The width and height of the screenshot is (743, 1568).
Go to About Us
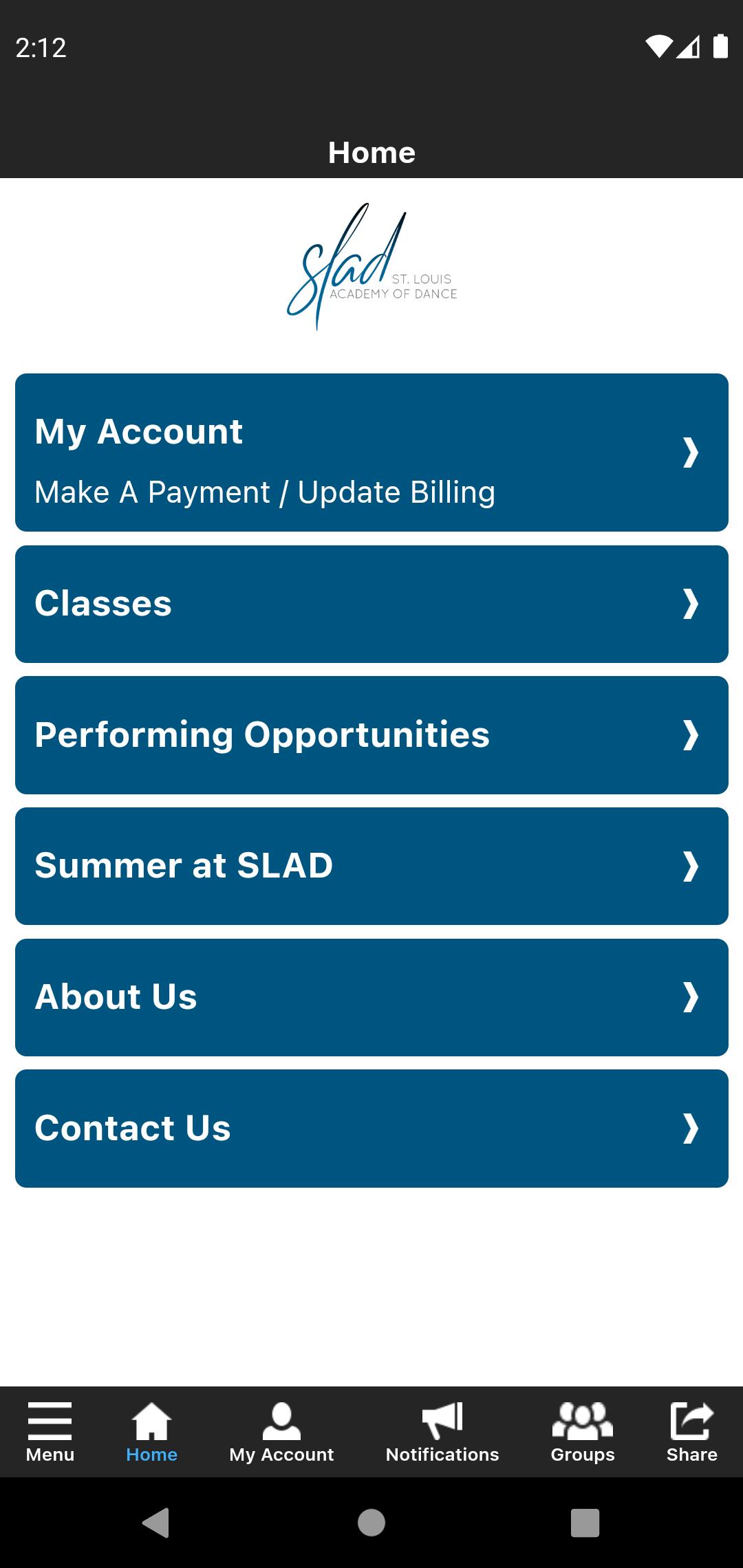[x=371, y=997]
